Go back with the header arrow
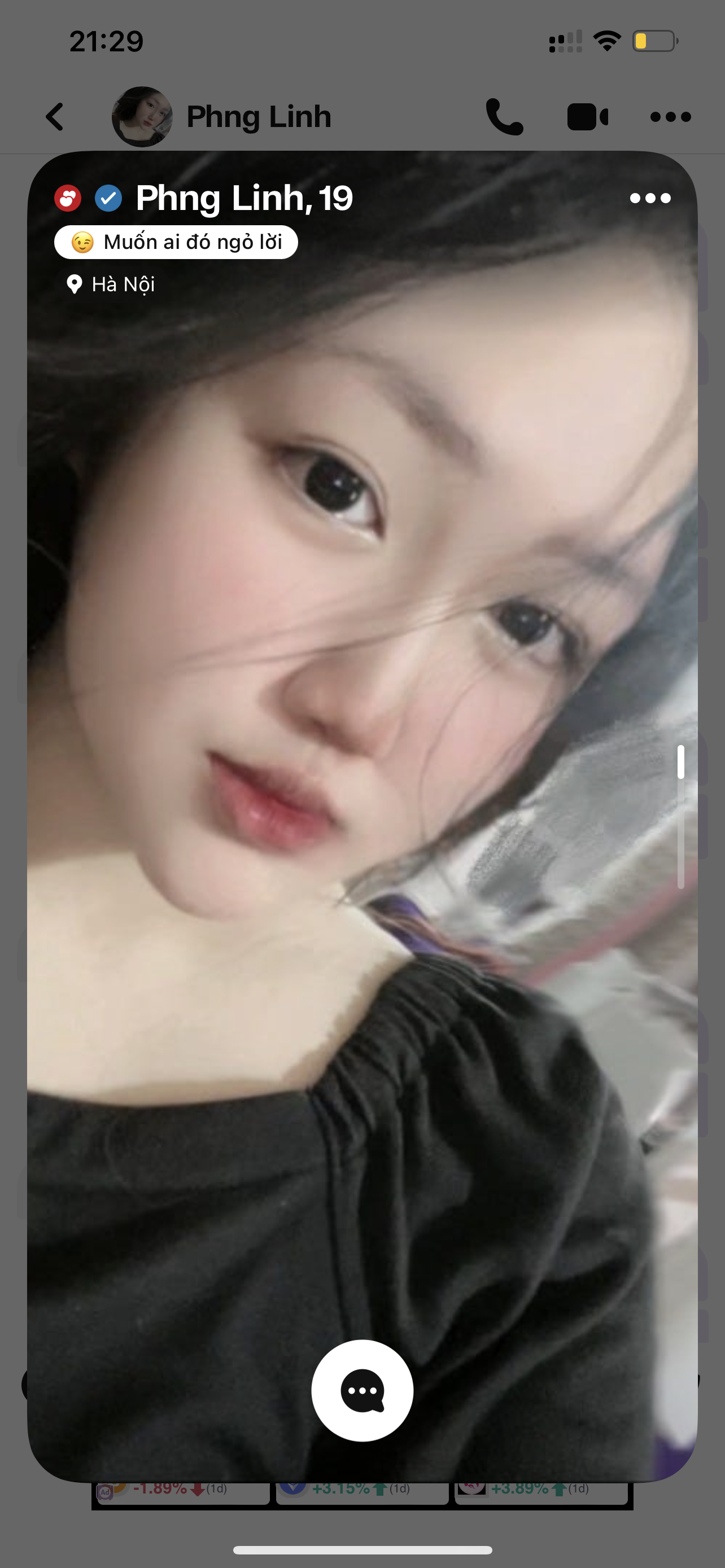The image size is (725, 1568). (55, 117)
